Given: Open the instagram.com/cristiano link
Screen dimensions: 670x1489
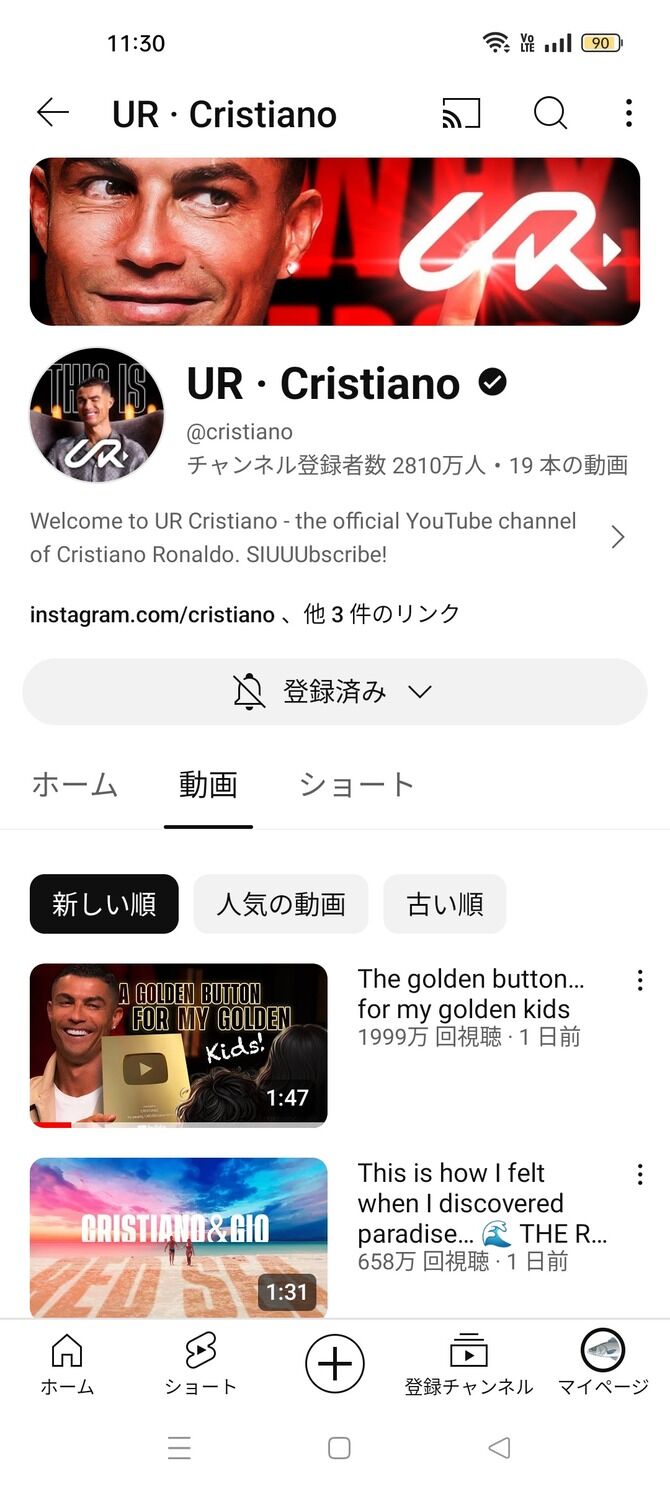Looking at the screenshot, I should (x=152, y=614).
